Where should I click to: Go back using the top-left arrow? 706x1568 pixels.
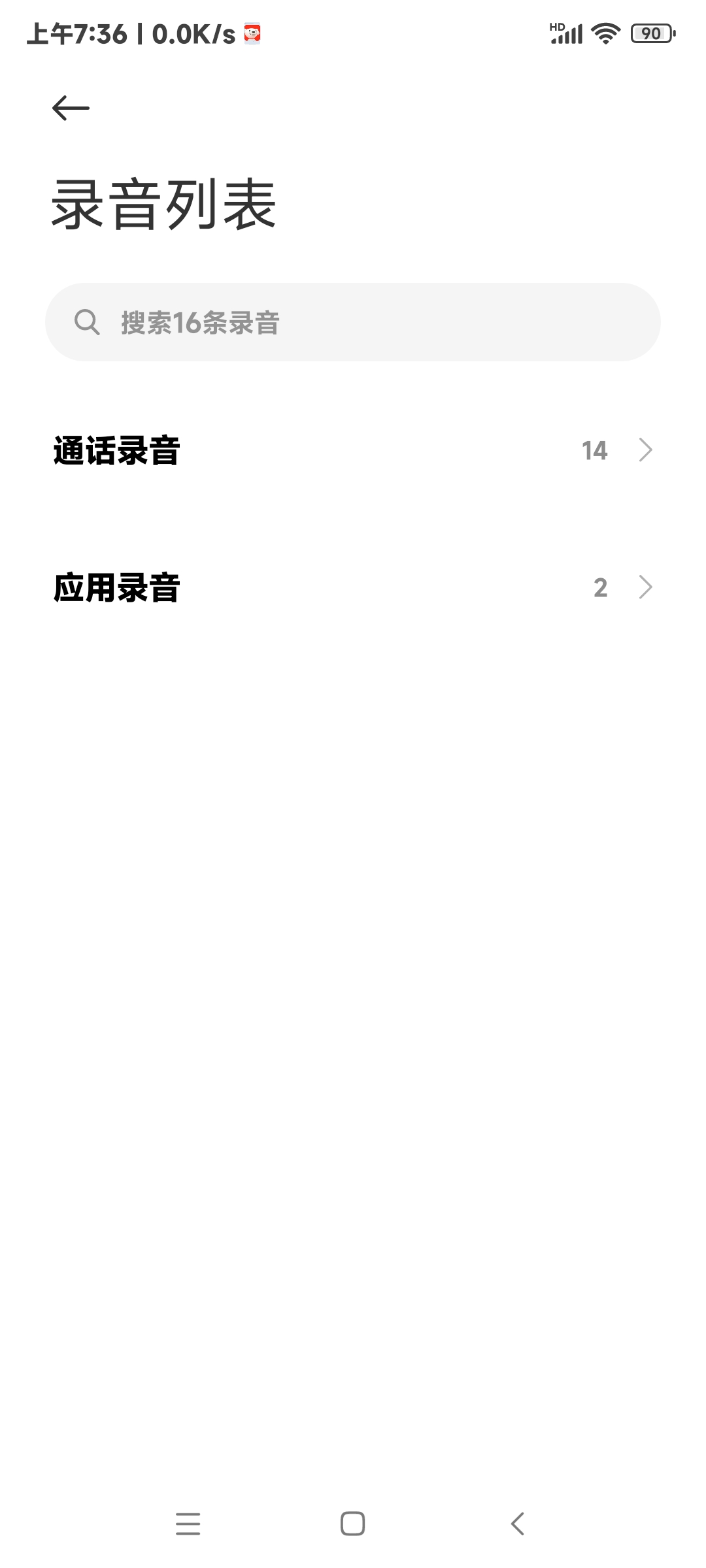click(71, 108)
